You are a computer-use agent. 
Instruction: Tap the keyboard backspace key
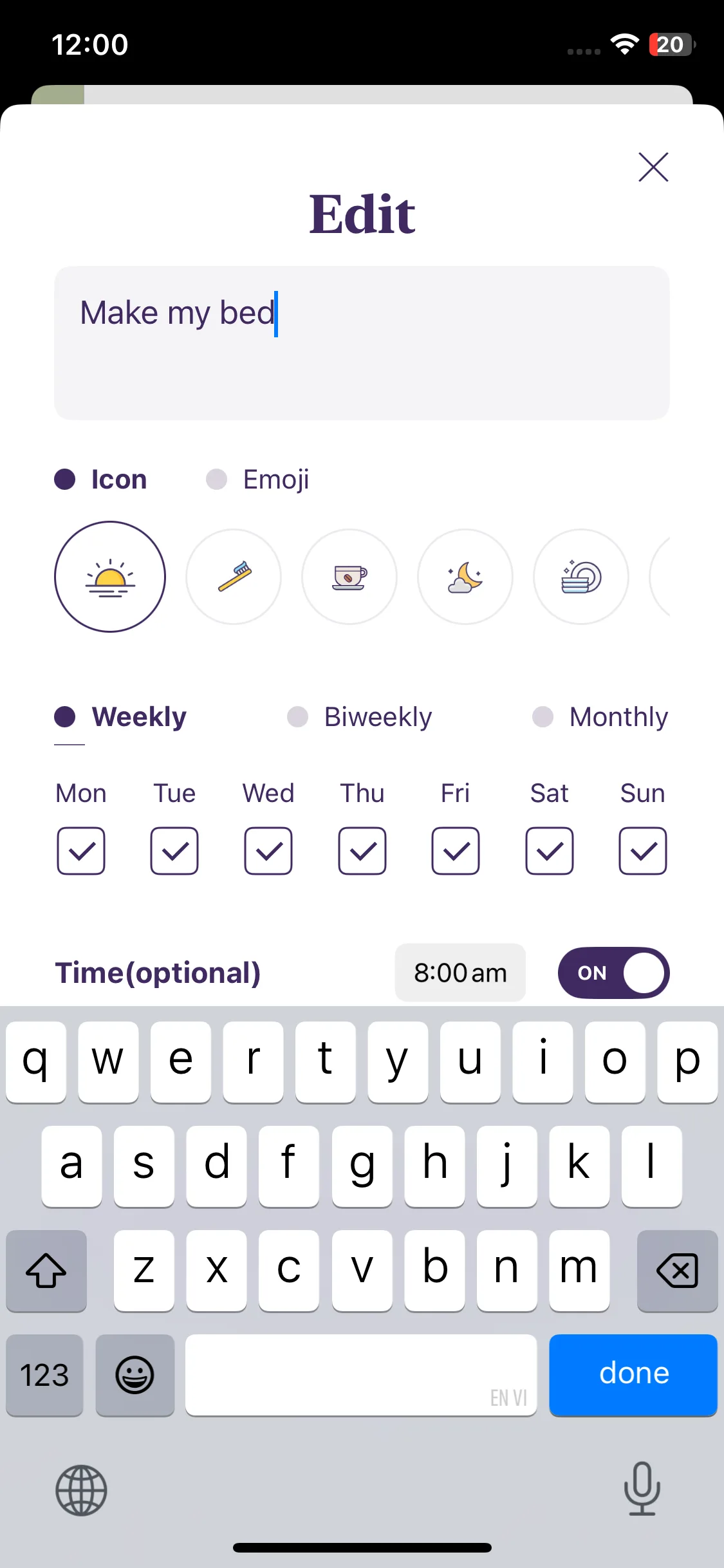pos(677,1271)
